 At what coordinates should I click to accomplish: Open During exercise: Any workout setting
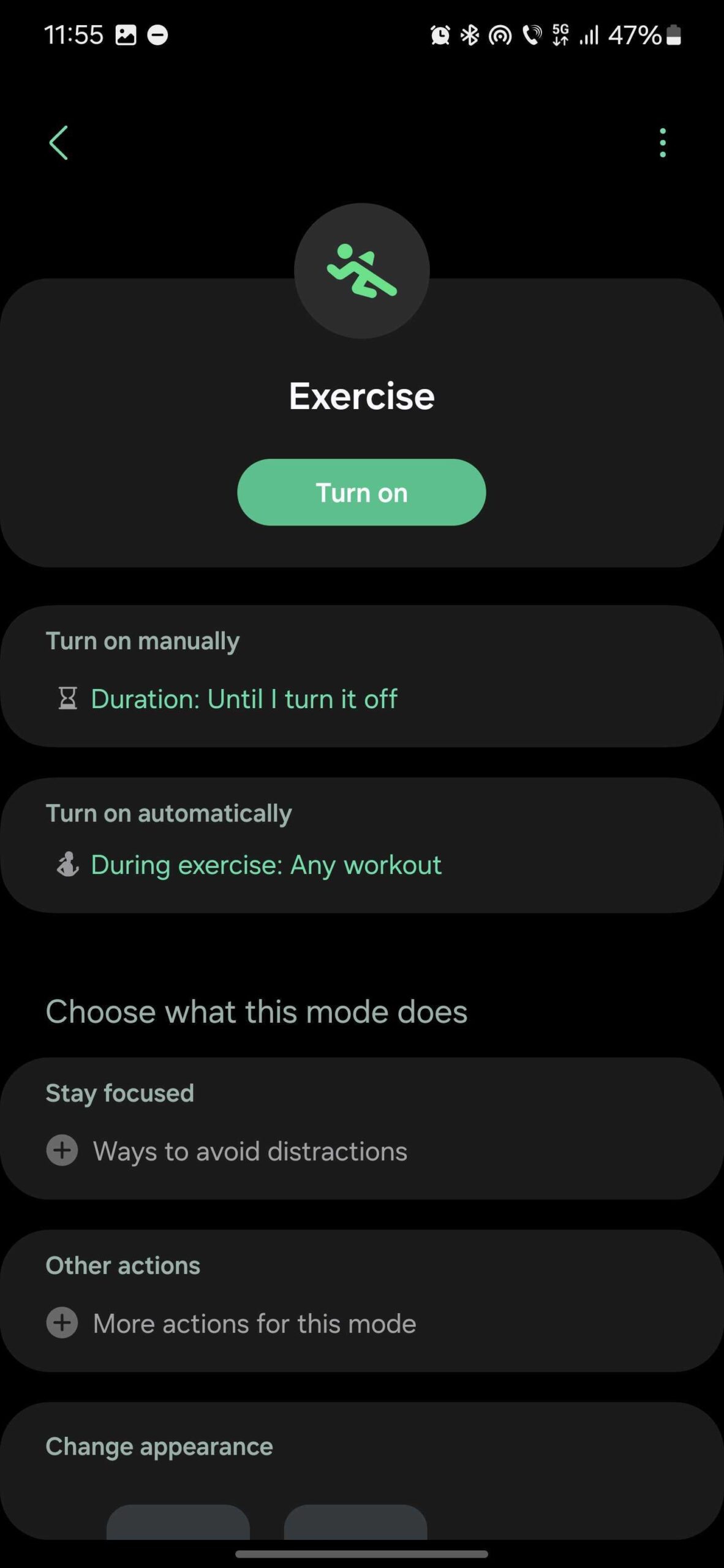[266, 865]
